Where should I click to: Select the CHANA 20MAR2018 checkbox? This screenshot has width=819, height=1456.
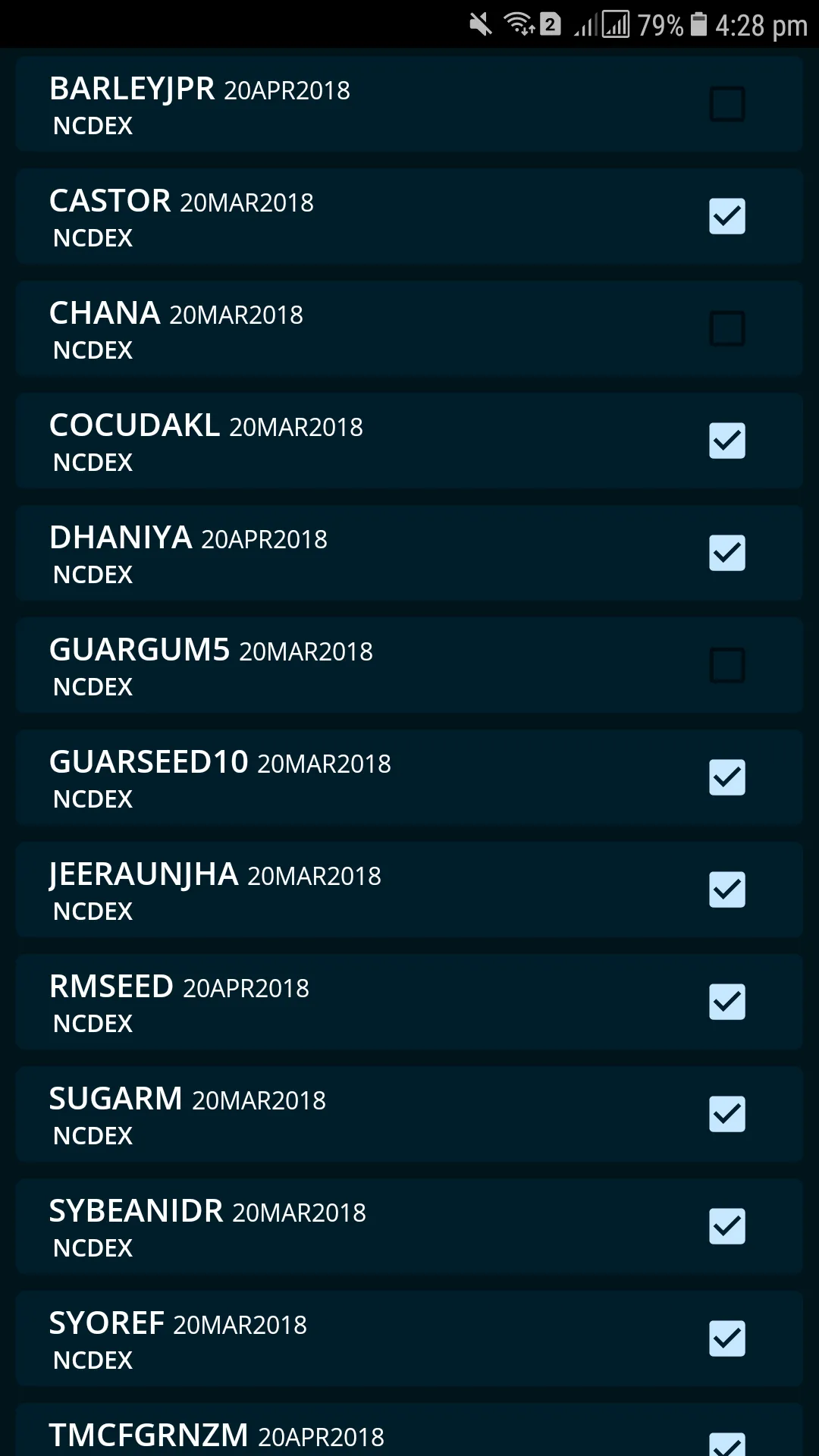click(x=726, y=329)
